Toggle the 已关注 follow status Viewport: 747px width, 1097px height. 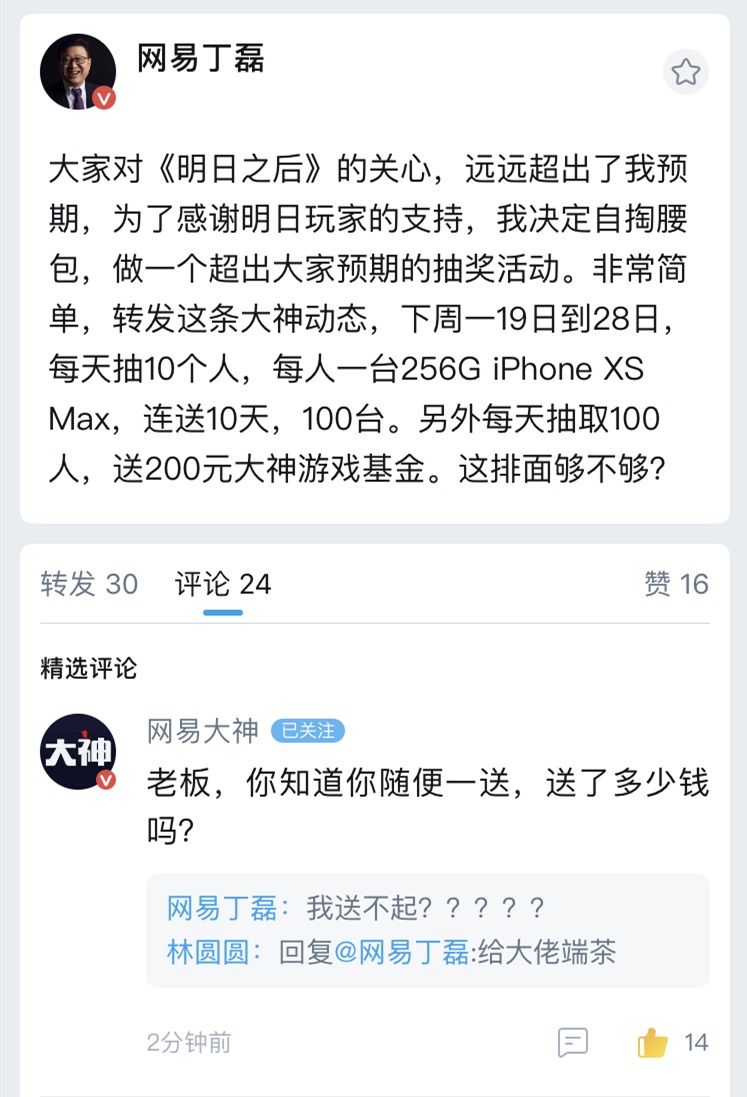coord(310,731)
